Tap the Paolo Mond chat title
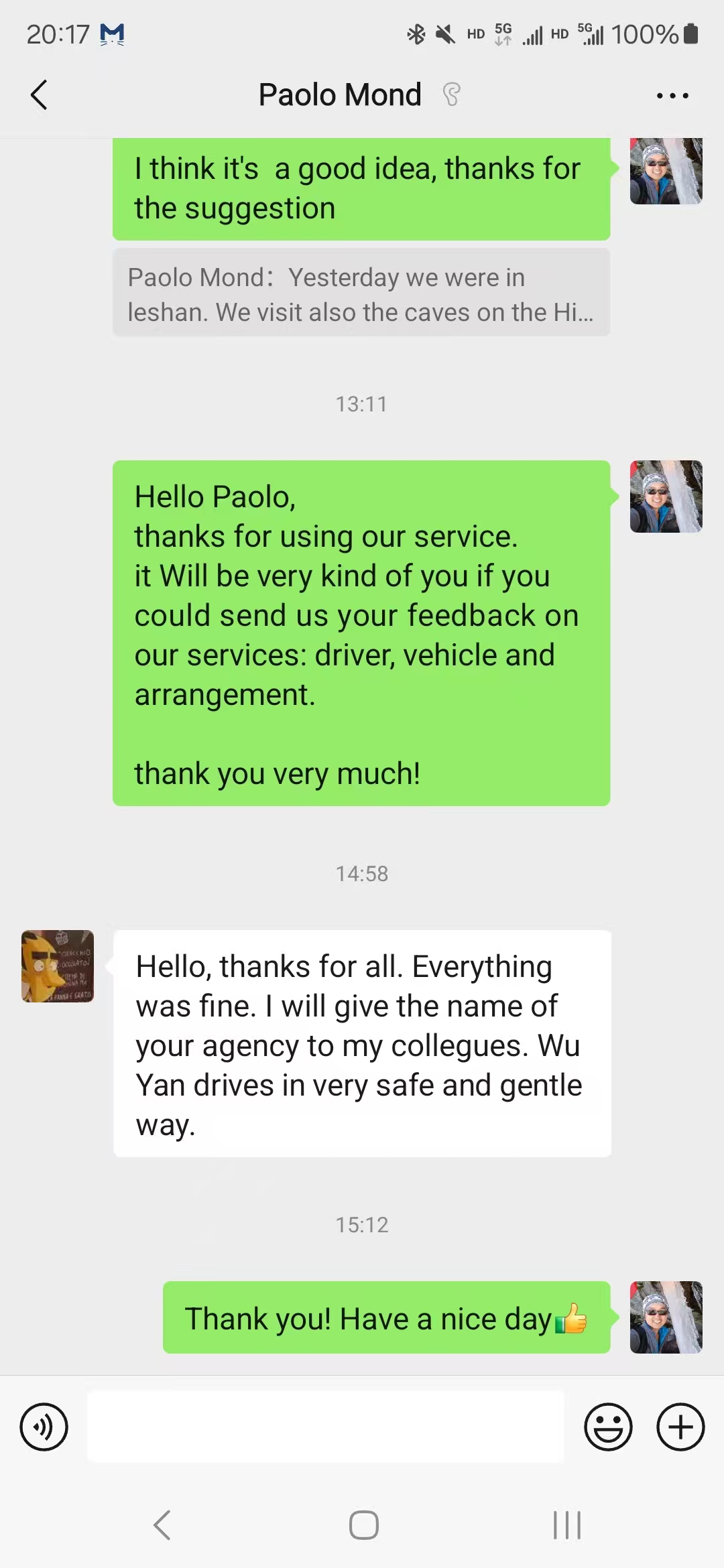 click(339, 94)
